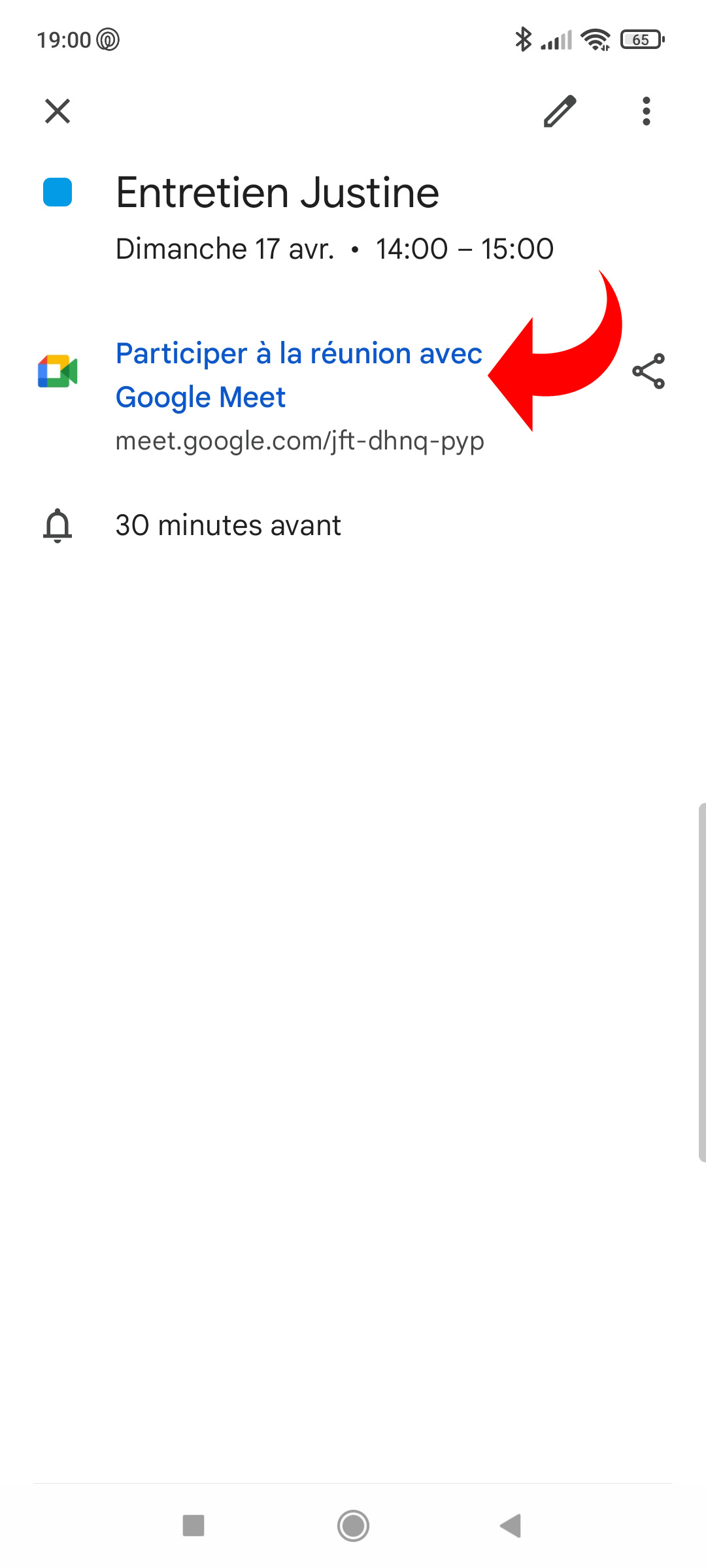706x1568 pixels.
Task: Join the meeting via Participer à la réunion link
Action: point(298,375)
